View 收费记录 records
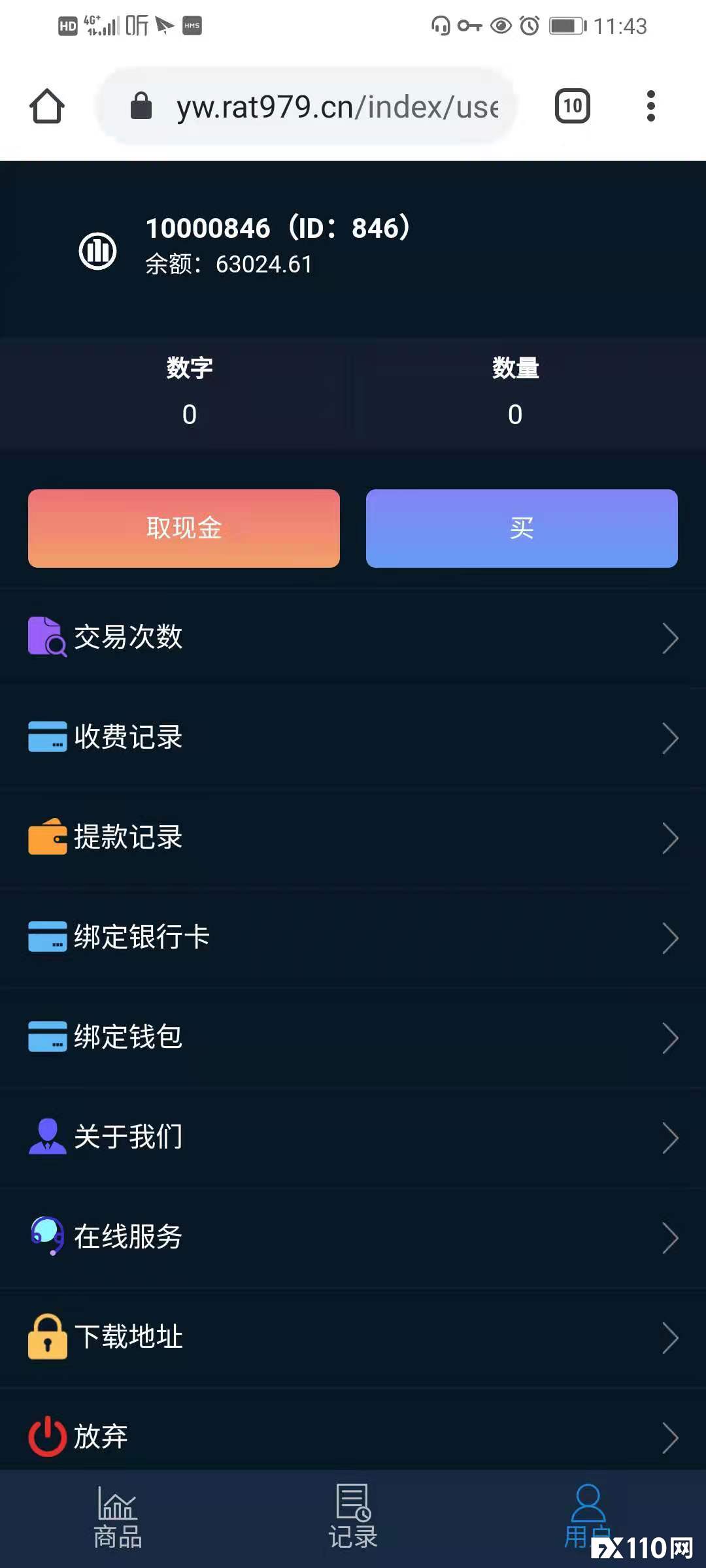Image resolution: width=706 pixels, height=1568 pixels. (x=353, y=738)
